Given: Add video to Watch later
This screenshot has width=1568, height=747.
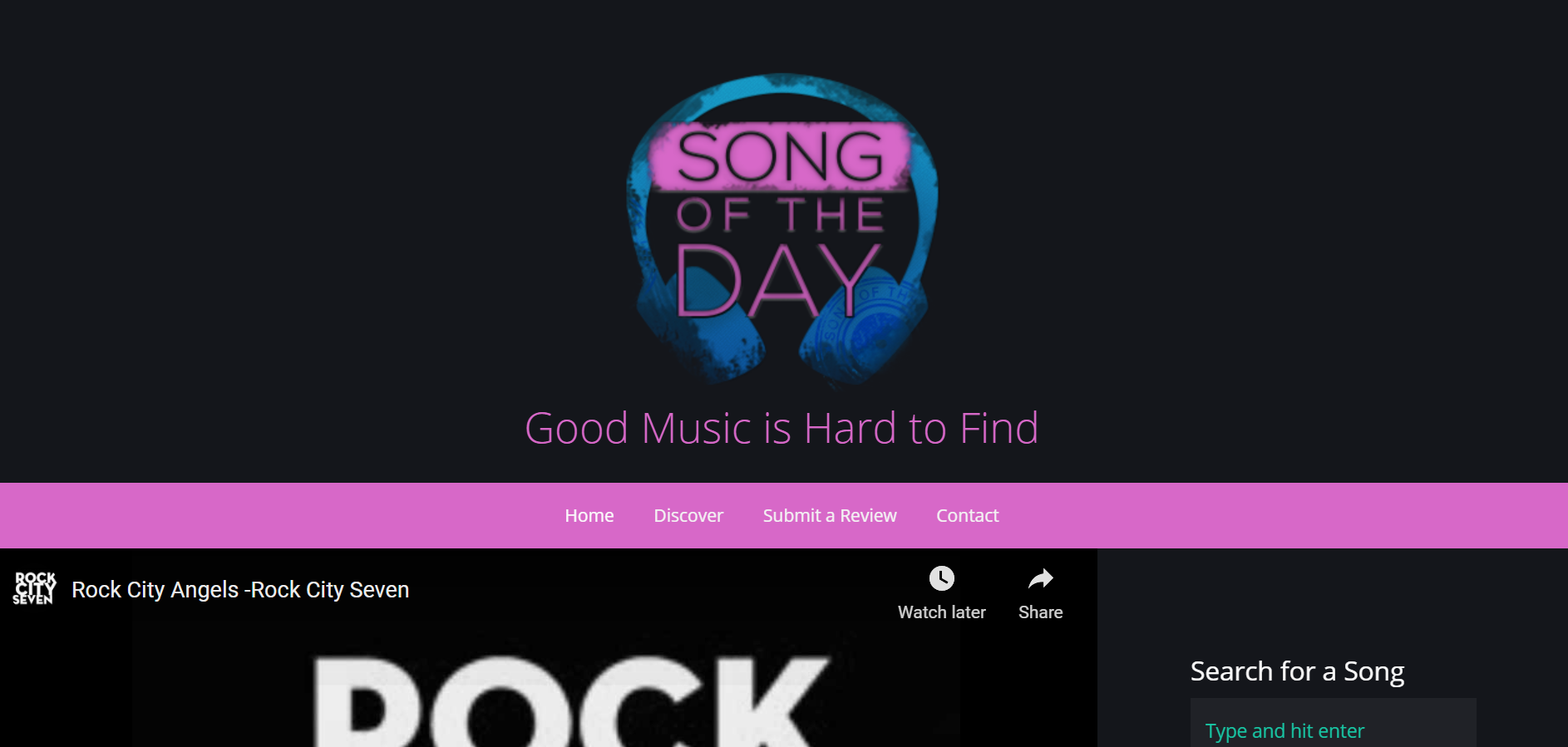Looking at the screenshot, I should point(941,592).
